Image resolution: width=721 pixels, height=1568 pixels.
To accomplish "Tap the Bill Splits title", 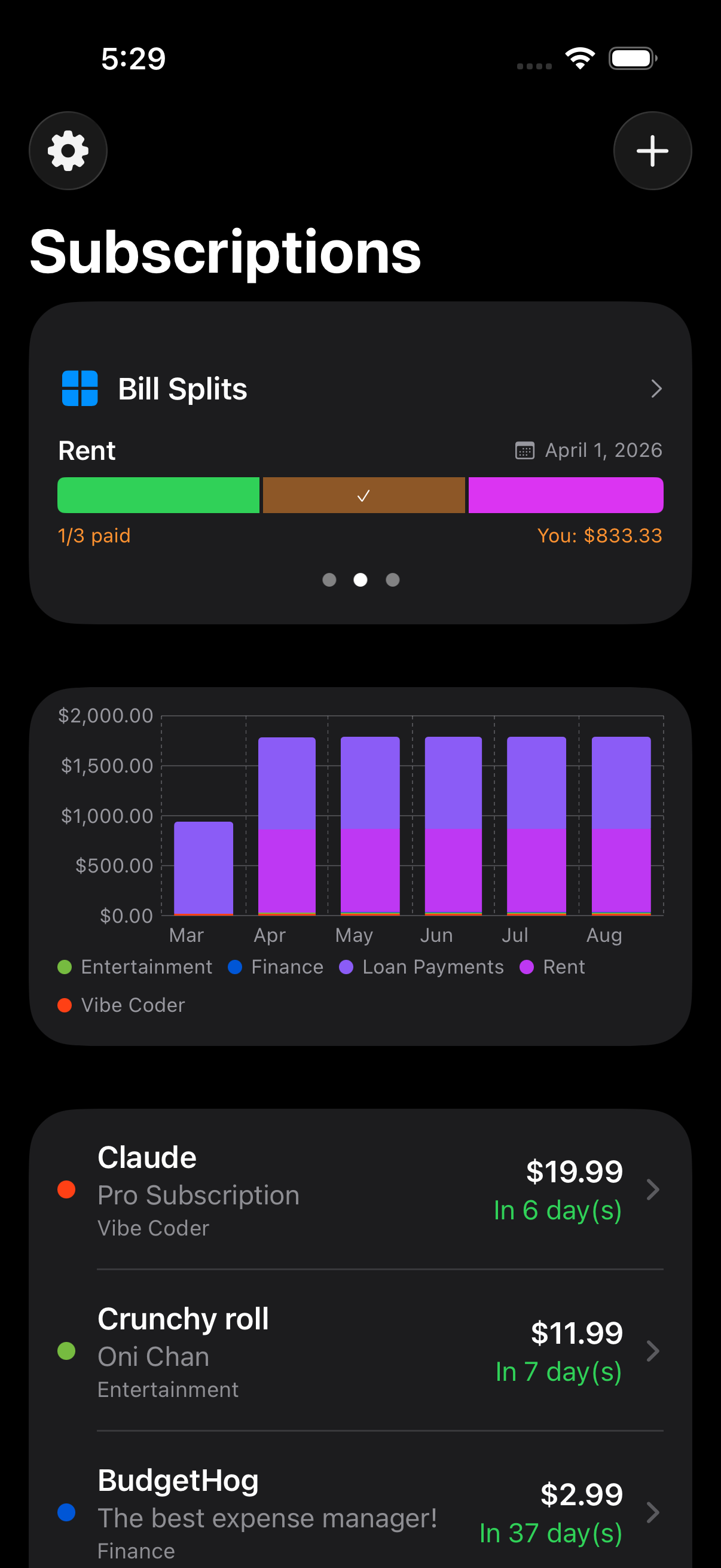I will click(182, 388).
